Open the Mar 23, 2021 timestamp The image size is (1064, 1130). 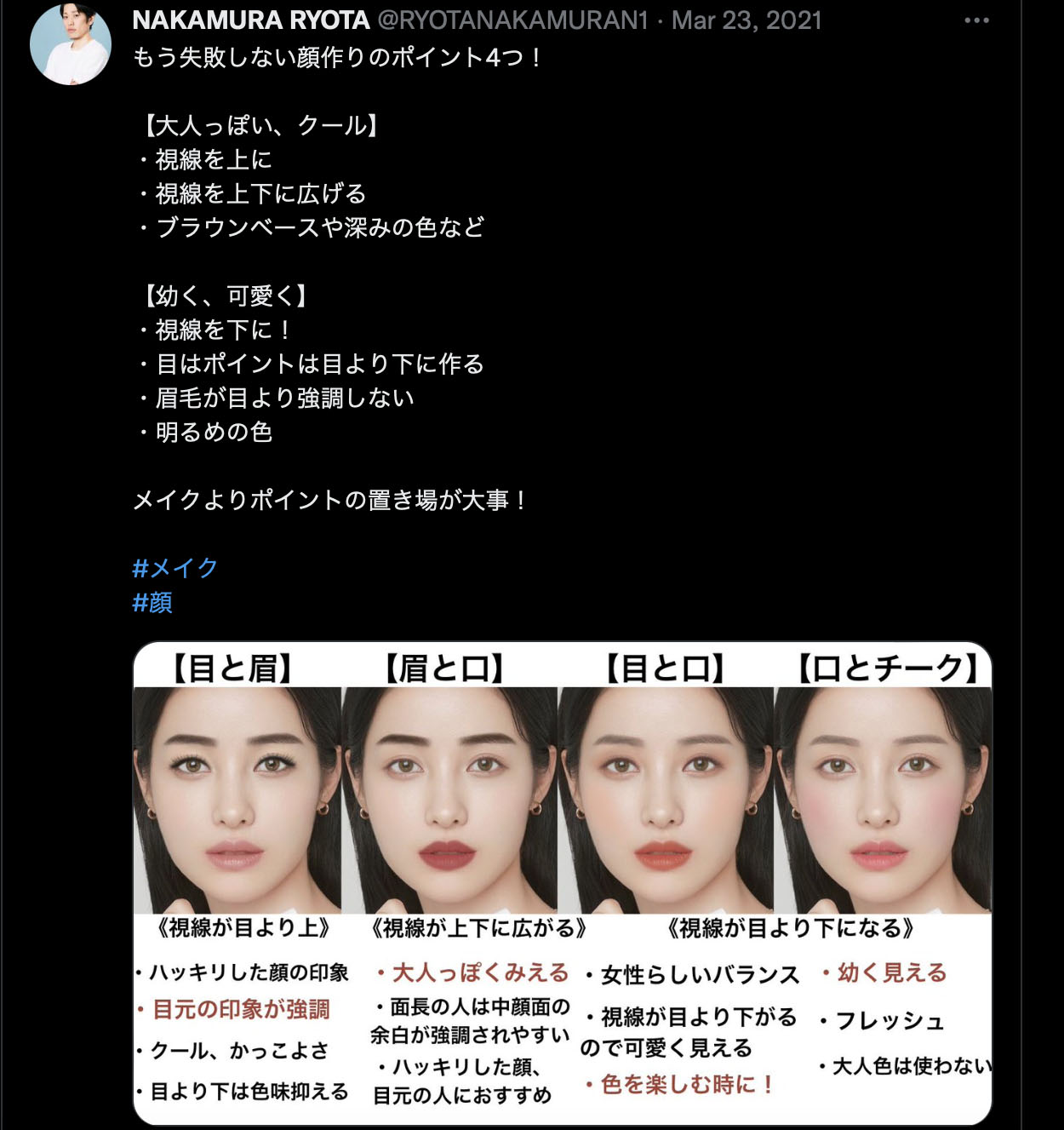point(747,20)
